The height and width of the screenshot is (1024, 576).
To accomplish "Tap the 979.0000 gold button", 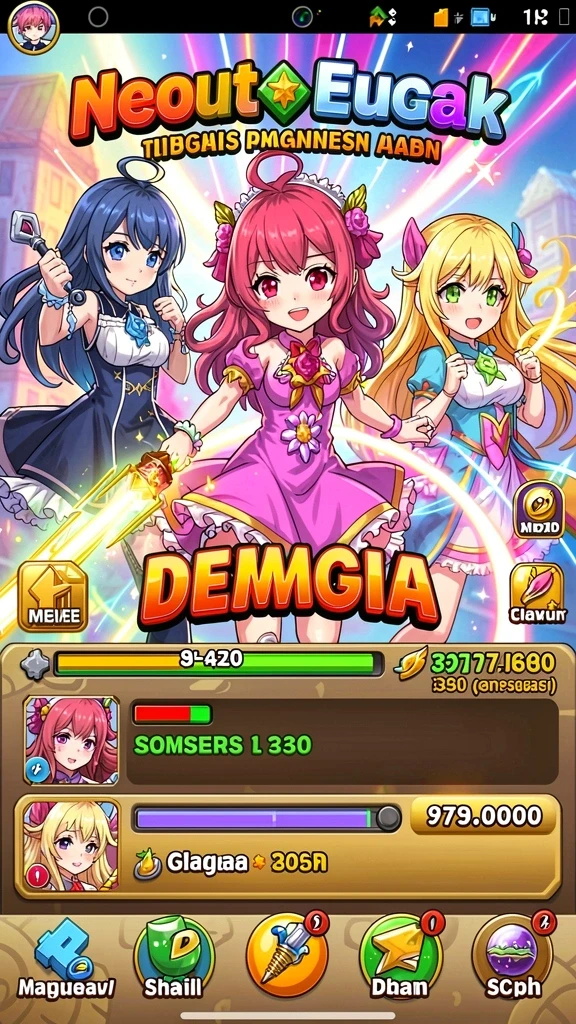I will click(483, 816).
